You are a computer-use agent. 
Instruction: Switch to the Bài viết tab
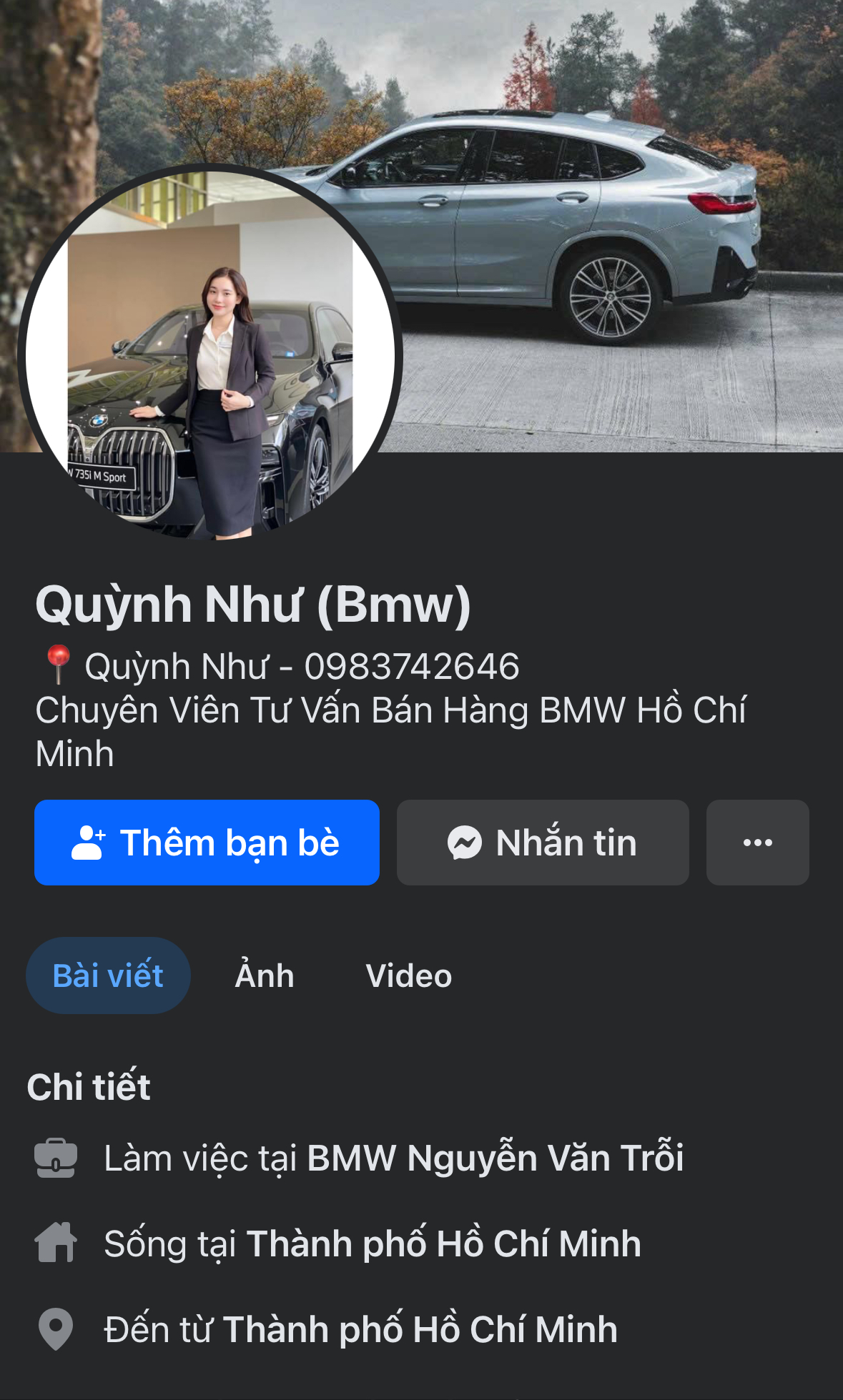pos(108,975)
